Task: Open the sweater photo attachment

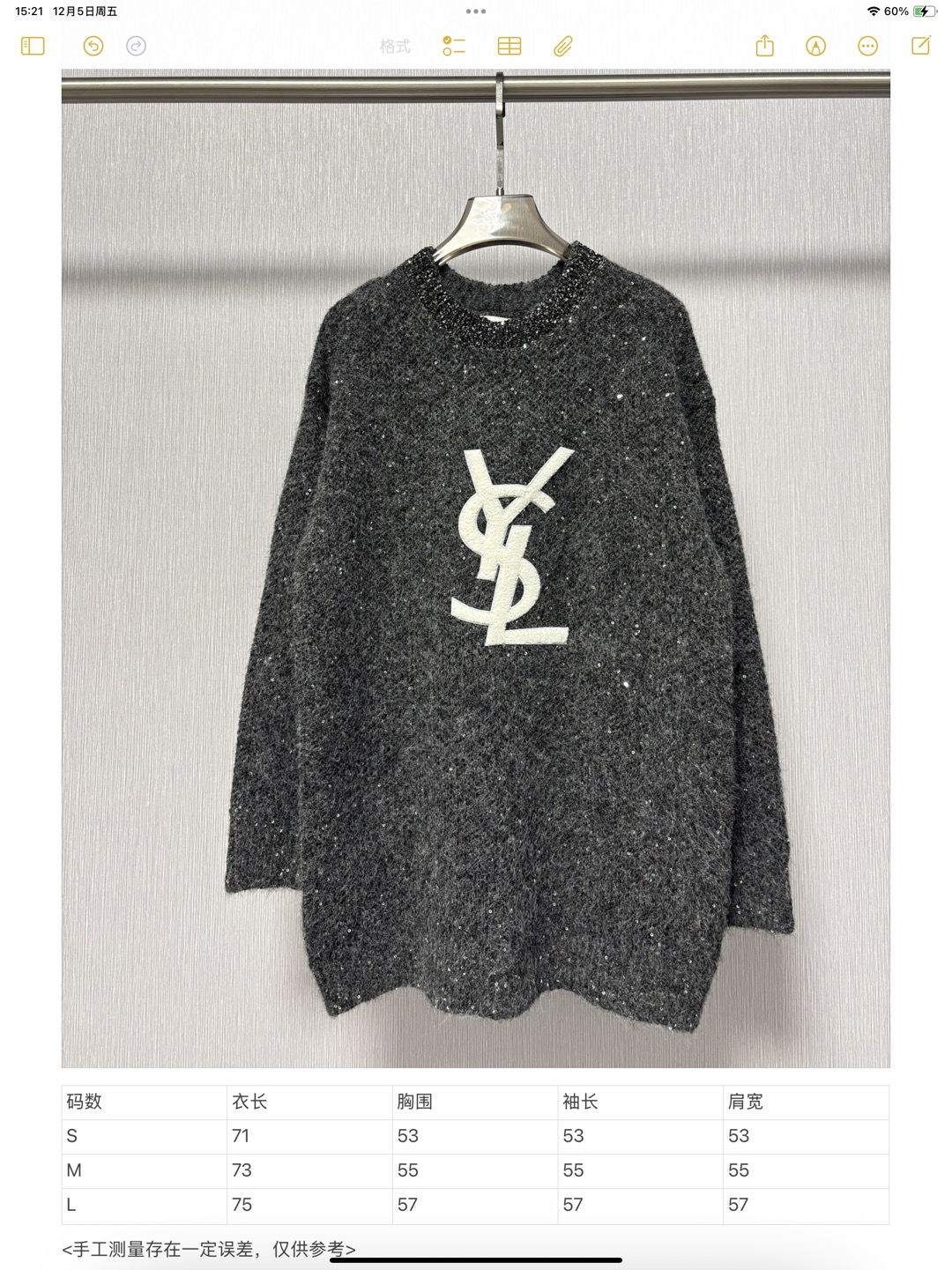Action: (x=475, y=568)
